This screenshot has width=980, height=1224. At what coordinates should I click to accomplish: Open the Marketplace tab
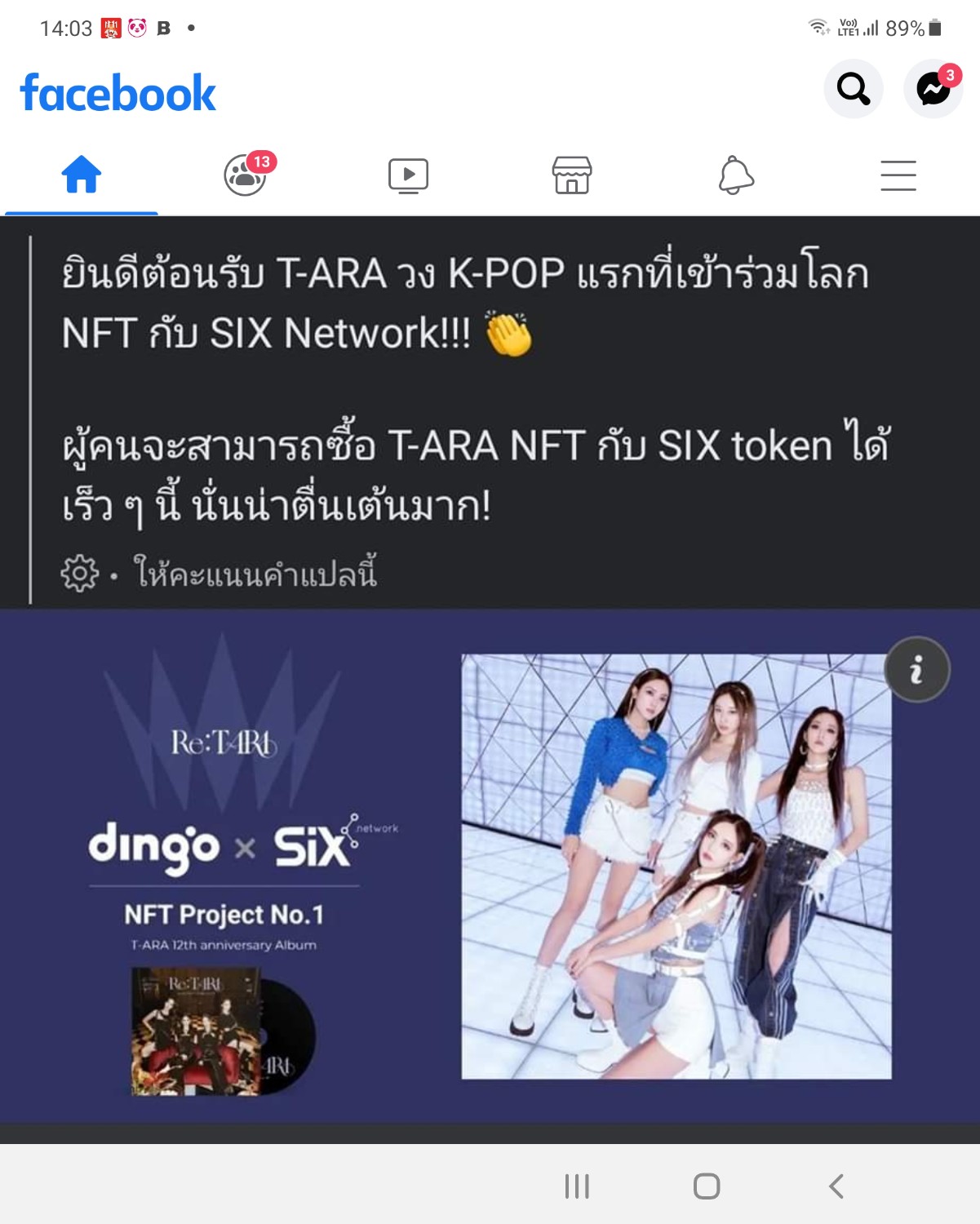(x=572, y=175)
